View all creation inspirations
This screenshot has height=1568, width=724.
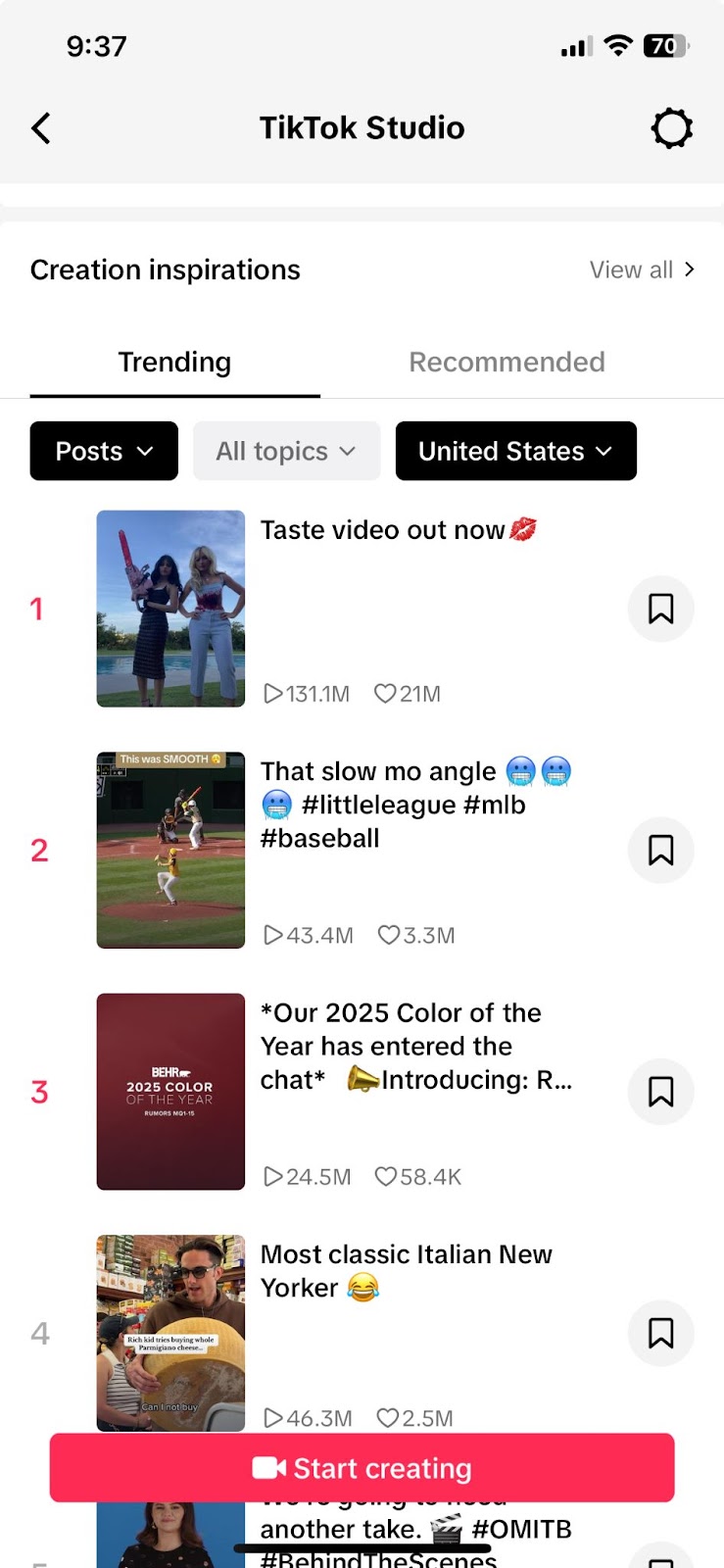pos(642,270)
